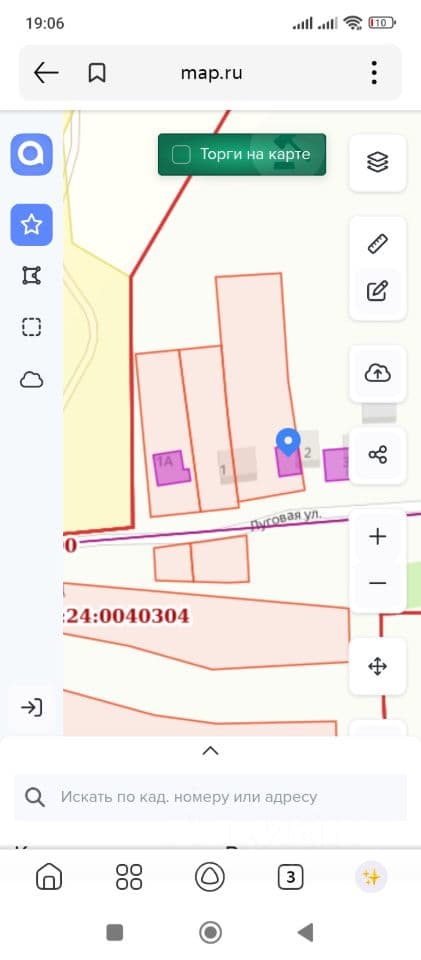Select the polygon drawing tool
The height and width of the screenshot is (960, 421).
pyautogui.click(x=31, y=276)
